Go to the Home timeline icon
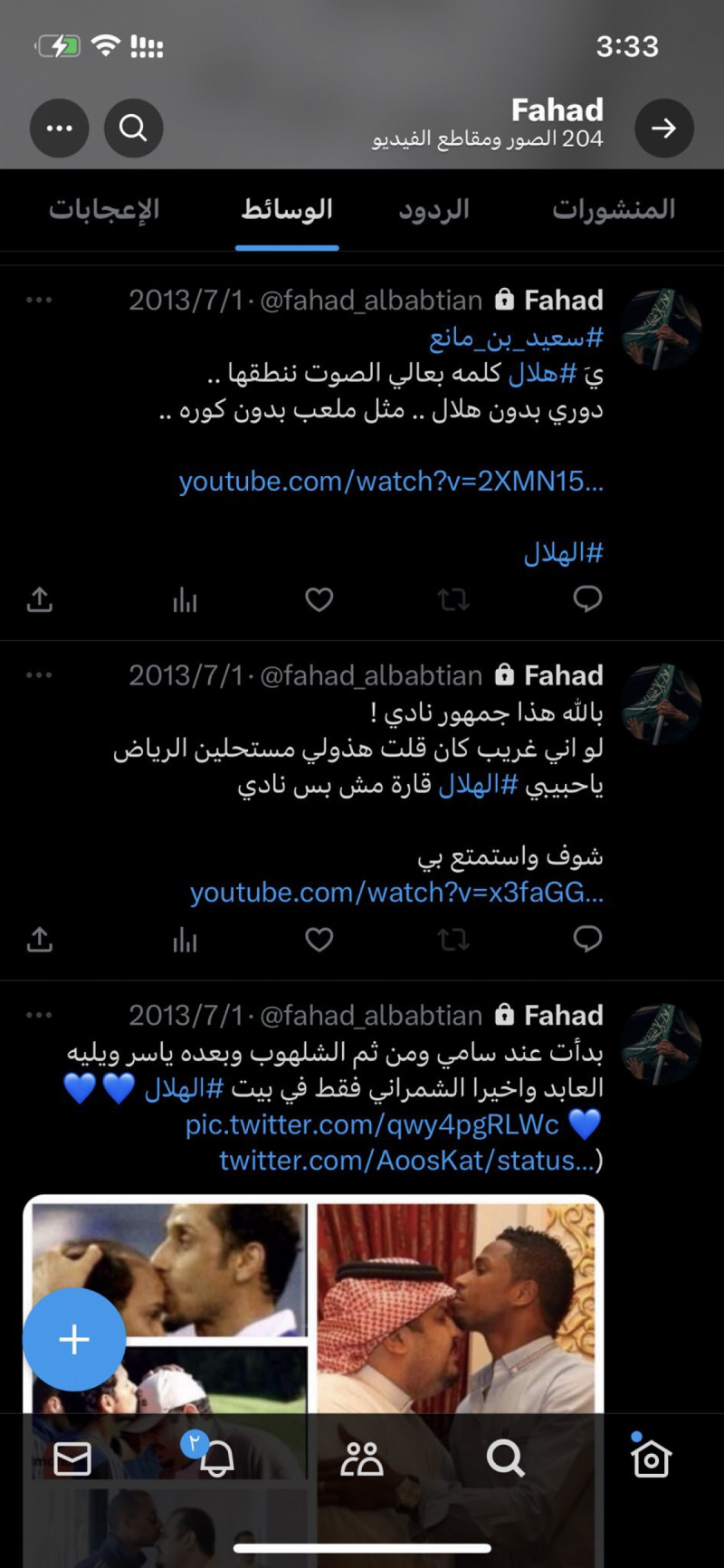This screenshot has height=1568, width=724. 650,1458
